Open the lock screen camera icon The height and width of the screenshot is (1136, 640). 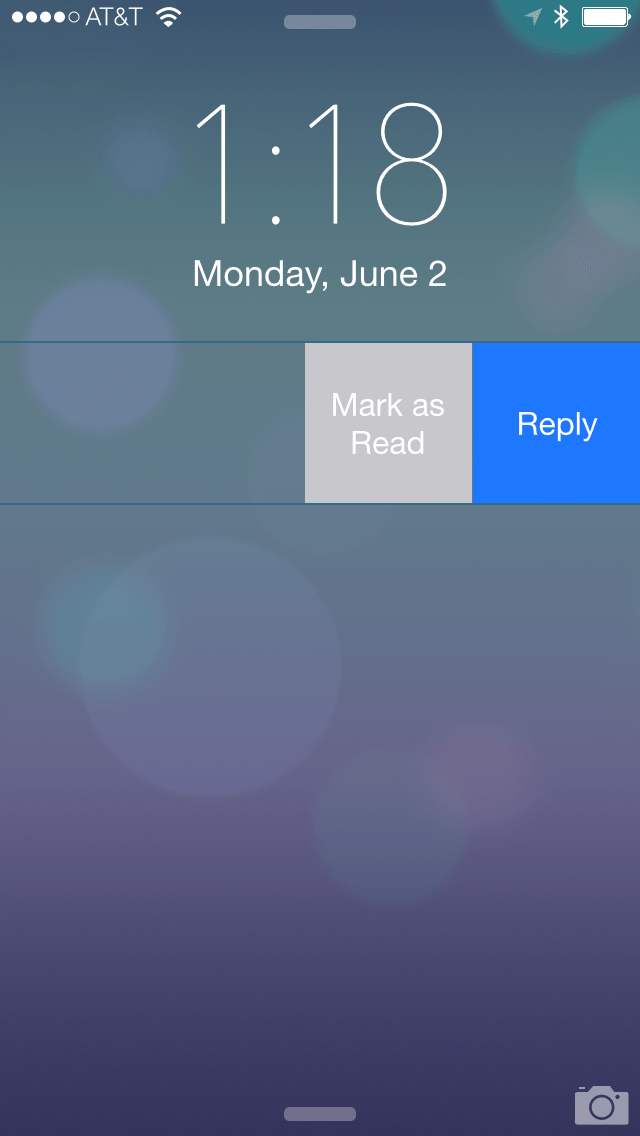point(602,1104)
